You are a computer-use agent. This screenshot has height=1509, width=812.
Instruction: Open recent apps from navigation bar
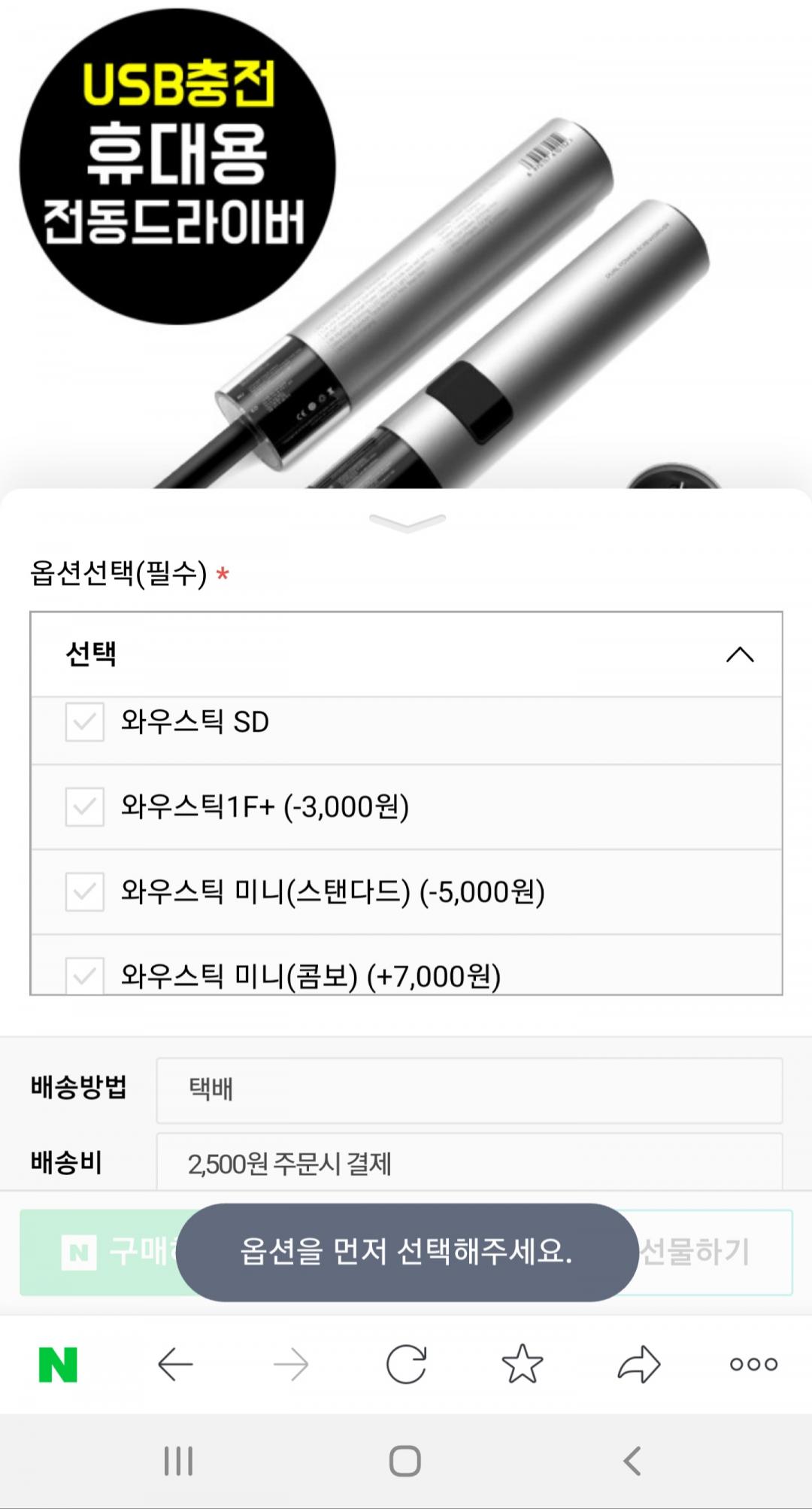[178, 1461]
